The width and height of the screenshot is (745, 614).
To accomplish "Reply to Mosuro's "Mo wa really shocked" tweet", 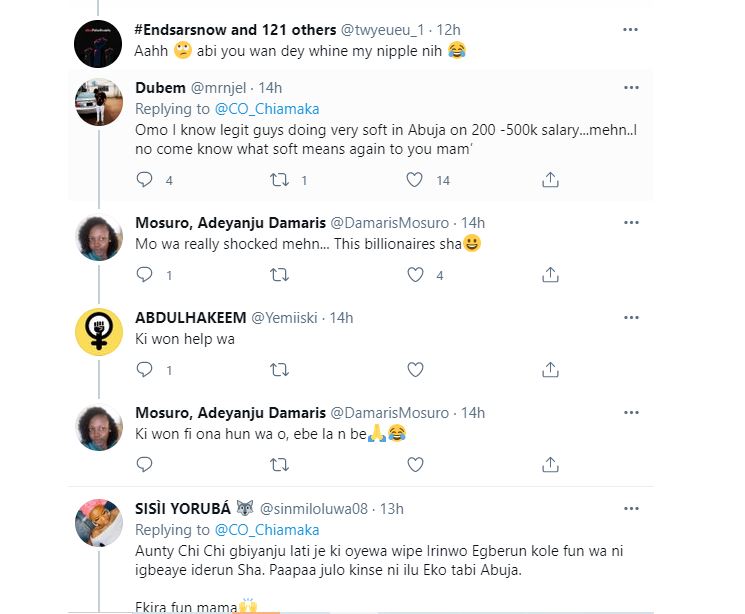I will [x=144, y=274].
